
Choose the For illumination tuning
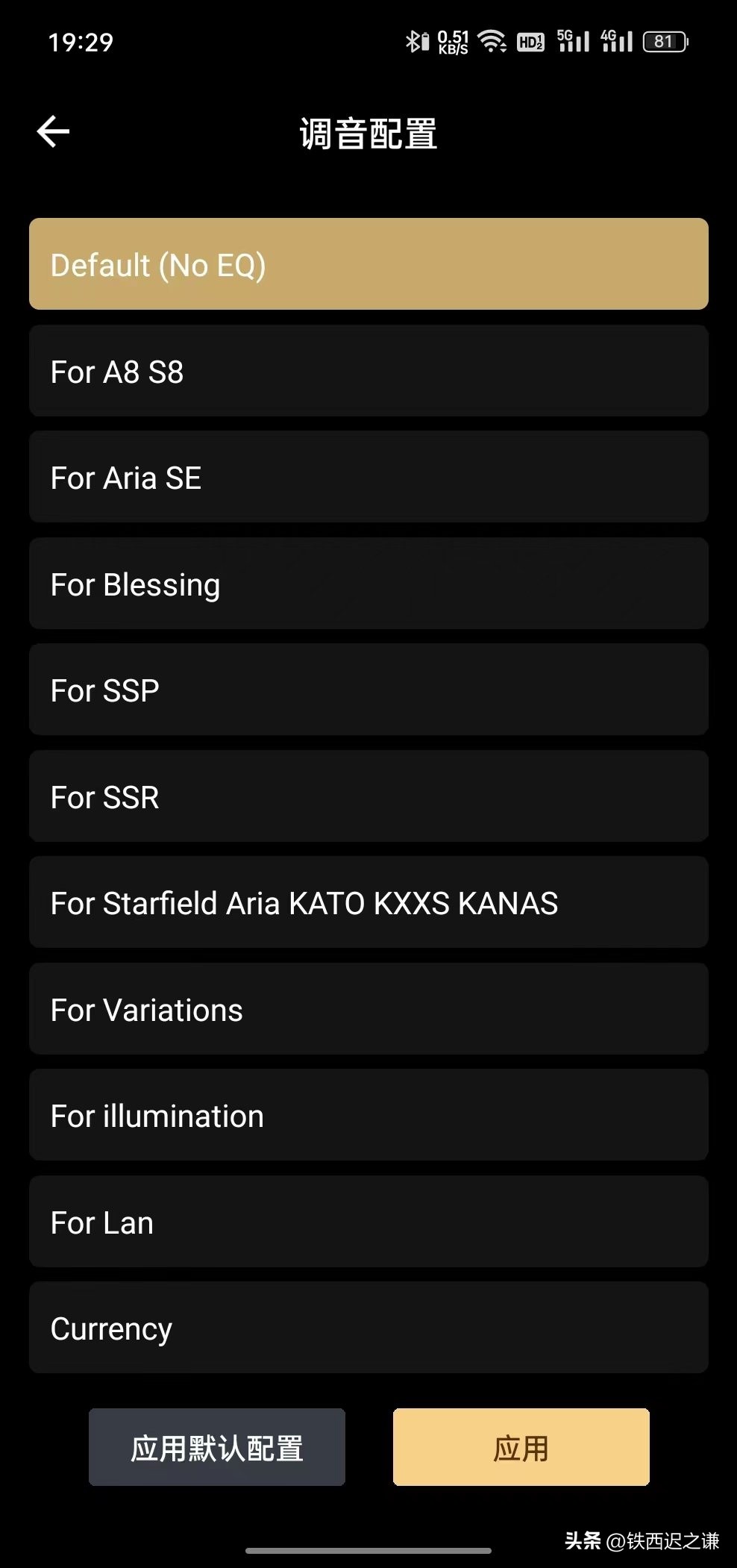tap(368, 1115)
